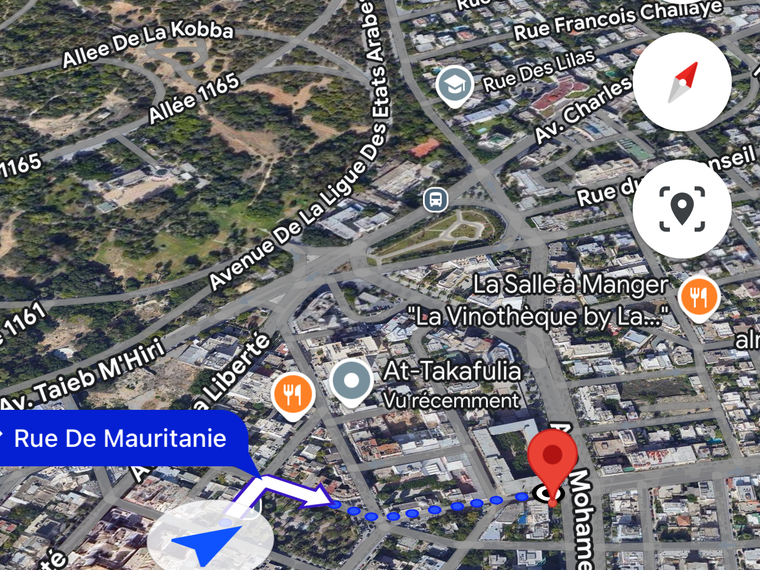Tap the Rue De Mauritanie direction label
The width and height of the screenshot is (760, 570).
tap(118, 438)
